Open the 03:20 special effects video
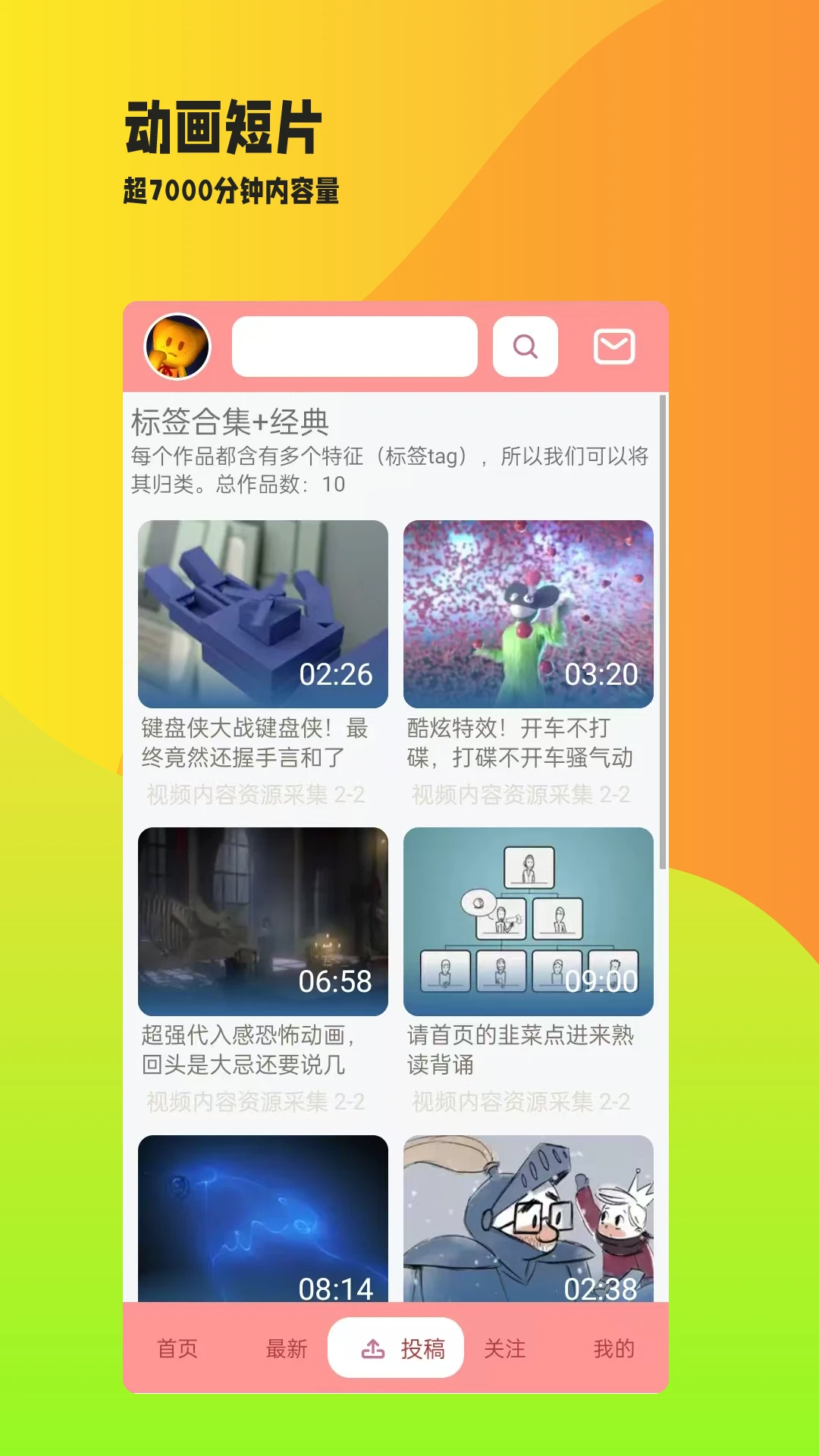This screenshot has height=1456, width=819. coord(529,614)
